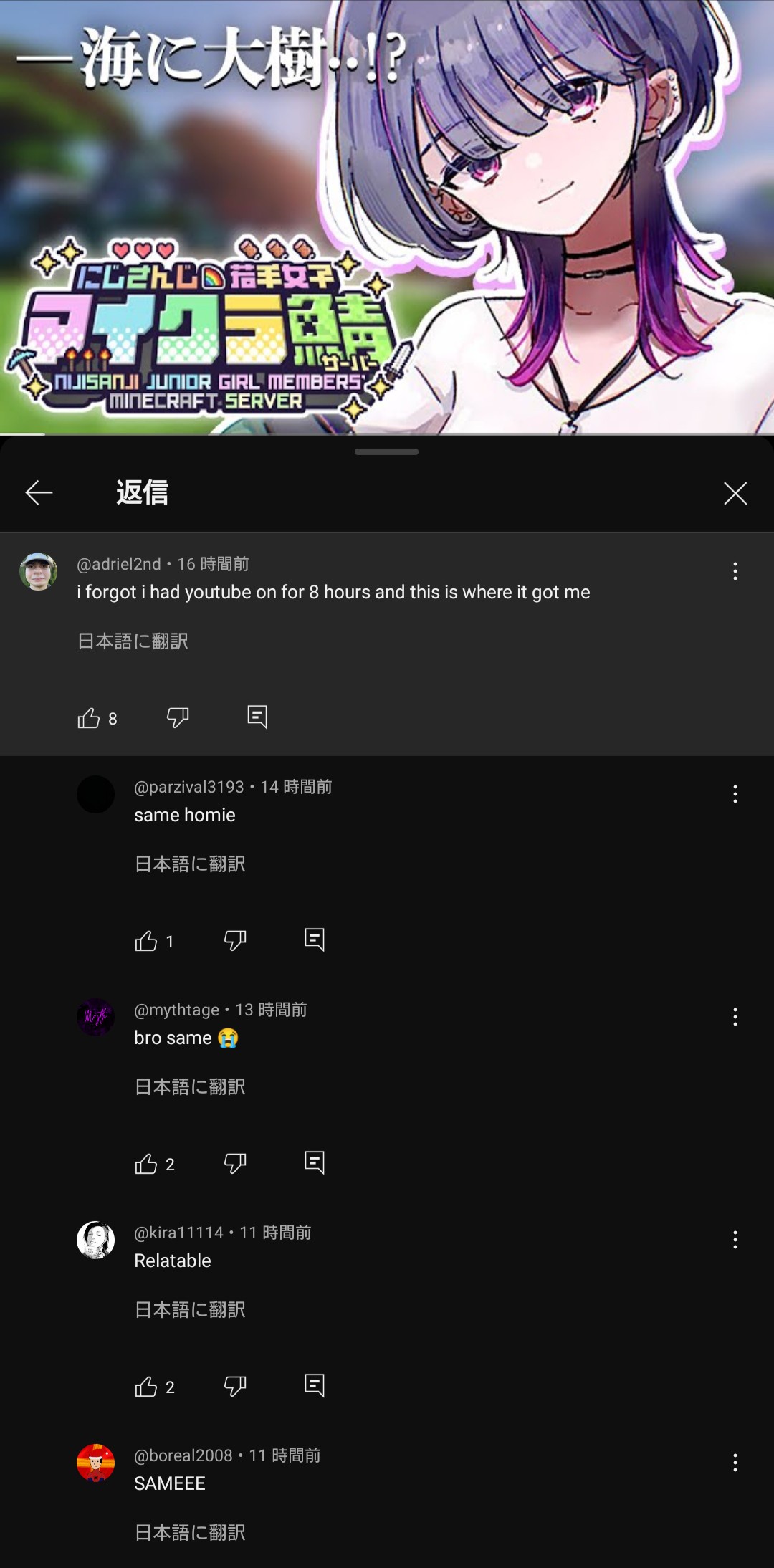Open options for @boreal2008's reply
This screenshot has height=1568, width=774.
735,1463
